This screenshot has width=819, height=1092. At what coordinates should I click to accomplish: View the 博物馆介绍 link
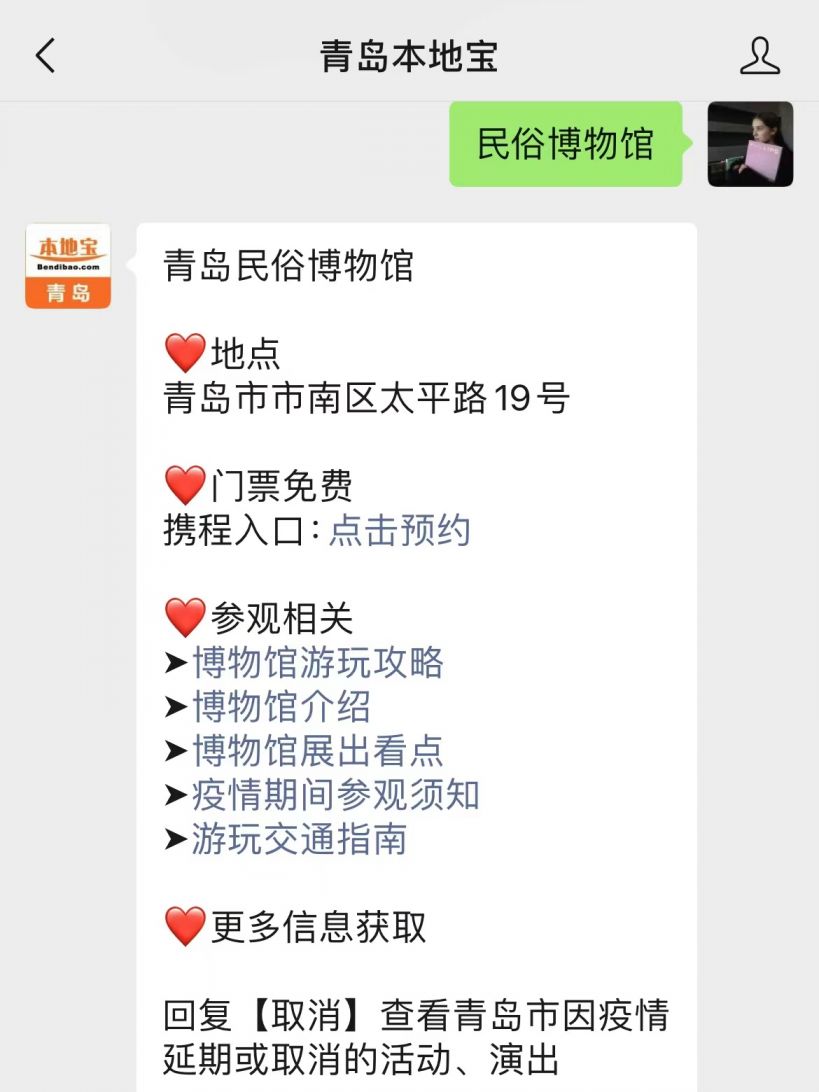[x=281, y=707]
